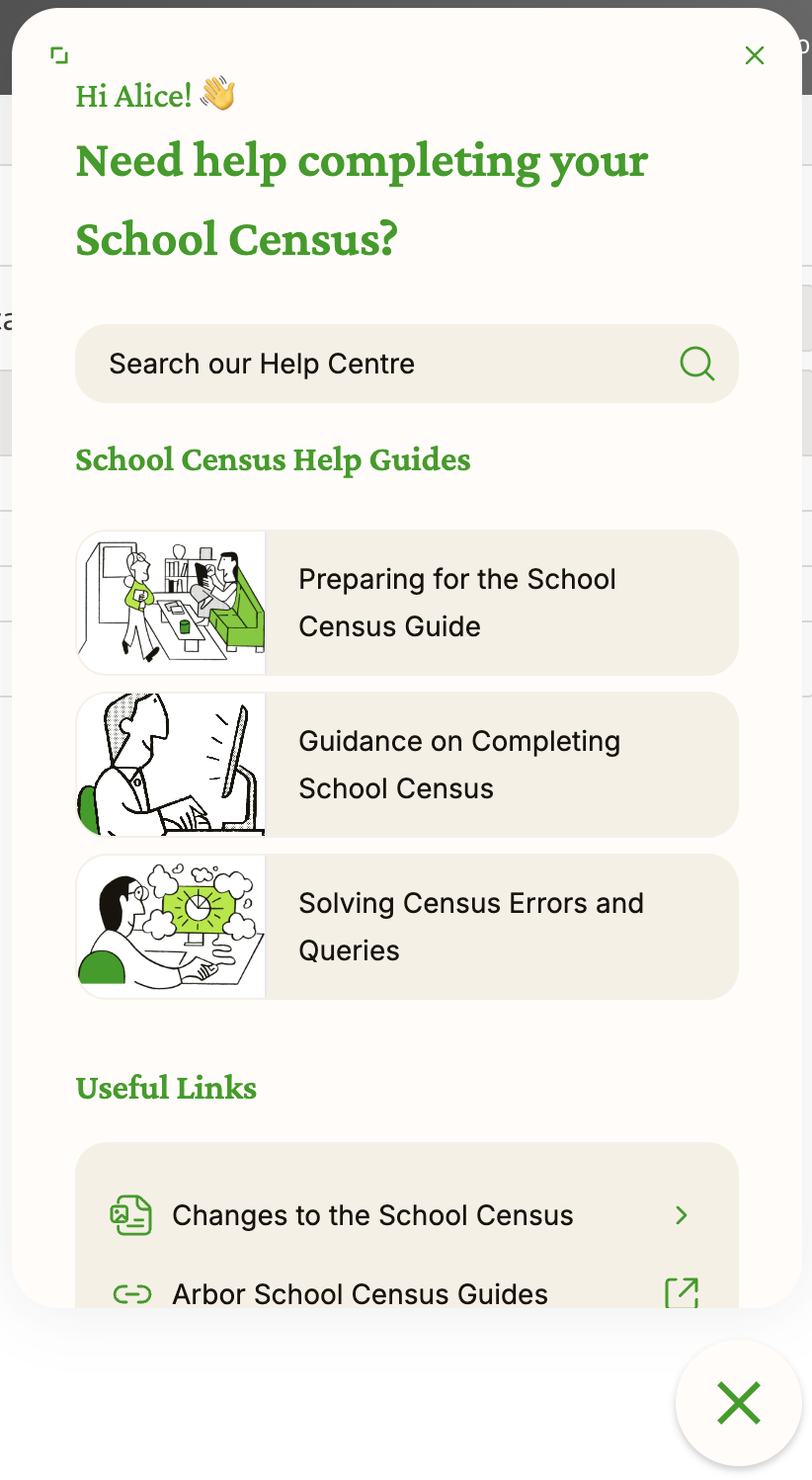Dismiss the help widget with the floating X button

coord(738,1403)
